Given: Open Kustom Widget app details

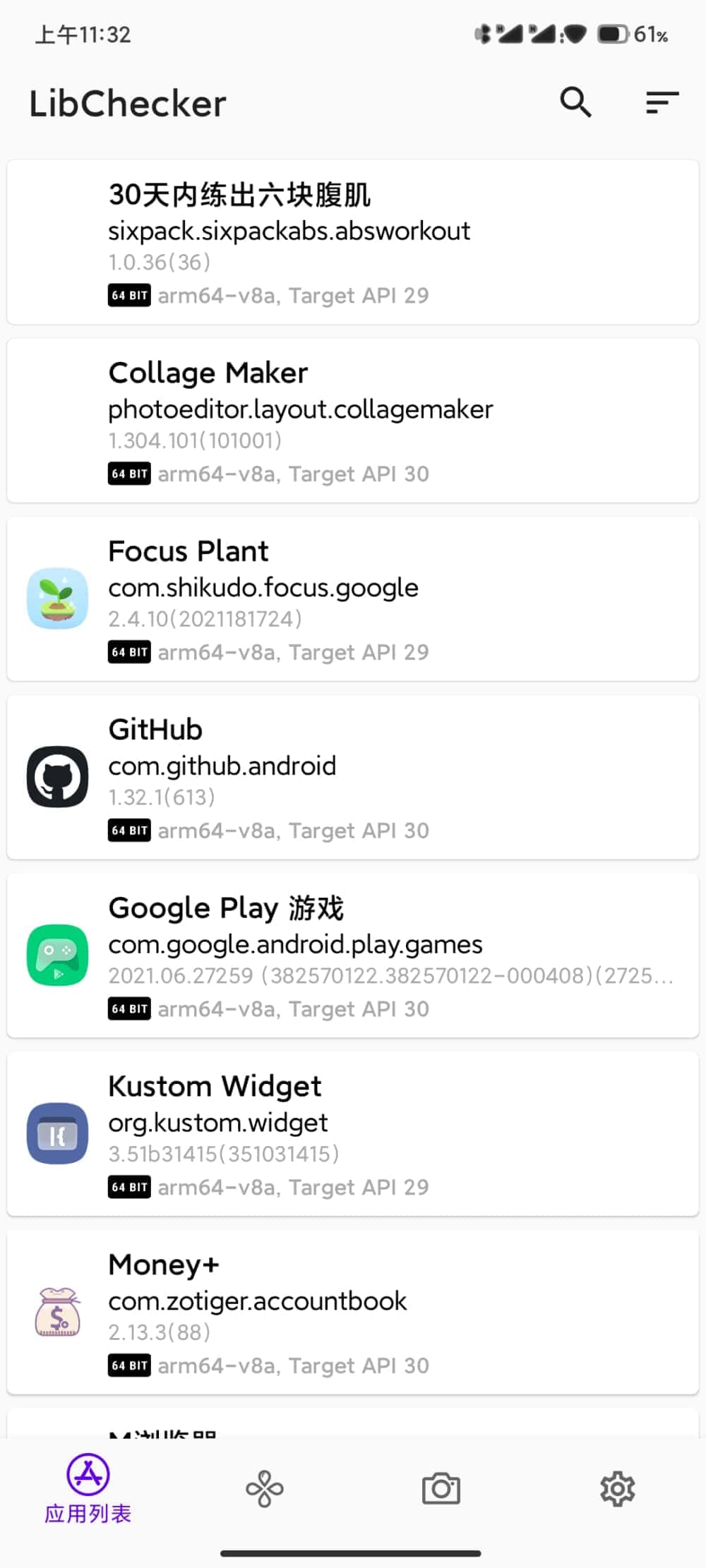Looking at the screenshot, I should [353, 1134].
